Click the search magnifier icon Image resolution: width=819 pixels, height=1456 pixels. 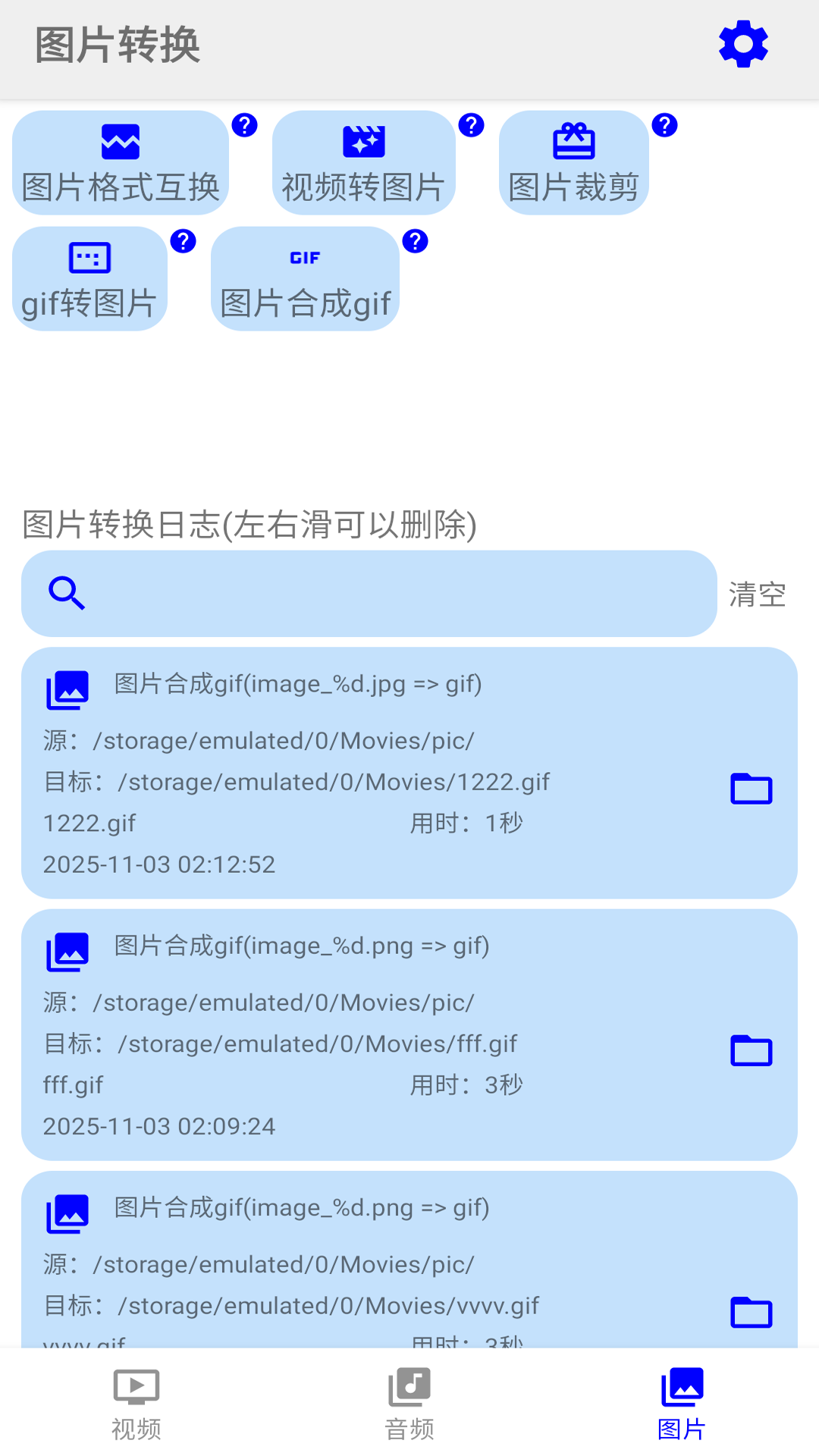(65, 592)
